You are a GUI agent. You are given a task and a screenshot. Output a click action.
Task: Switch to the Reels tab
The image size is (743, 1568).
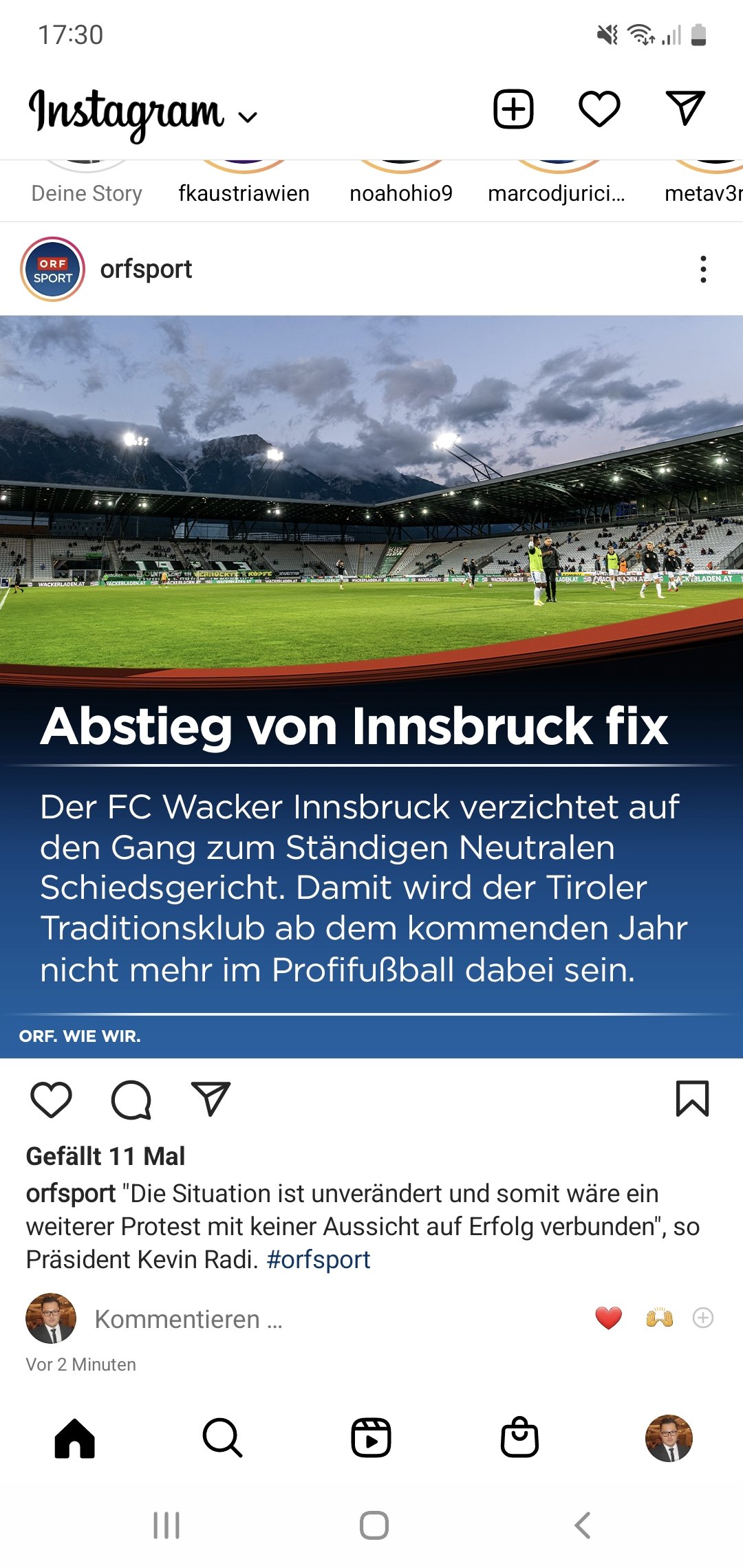[x=371, y=1437]
